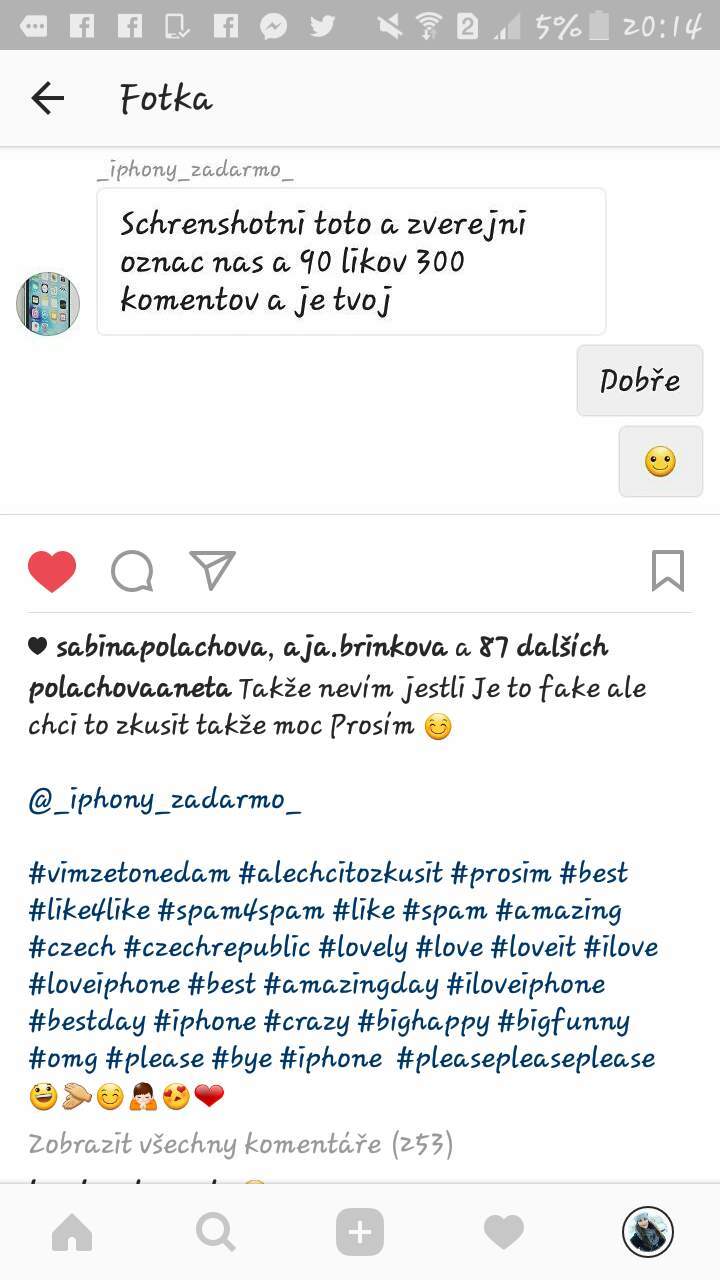The image size is (720, 1280).
Task: Unlike the post with the red heart
Action: point(52,571)
